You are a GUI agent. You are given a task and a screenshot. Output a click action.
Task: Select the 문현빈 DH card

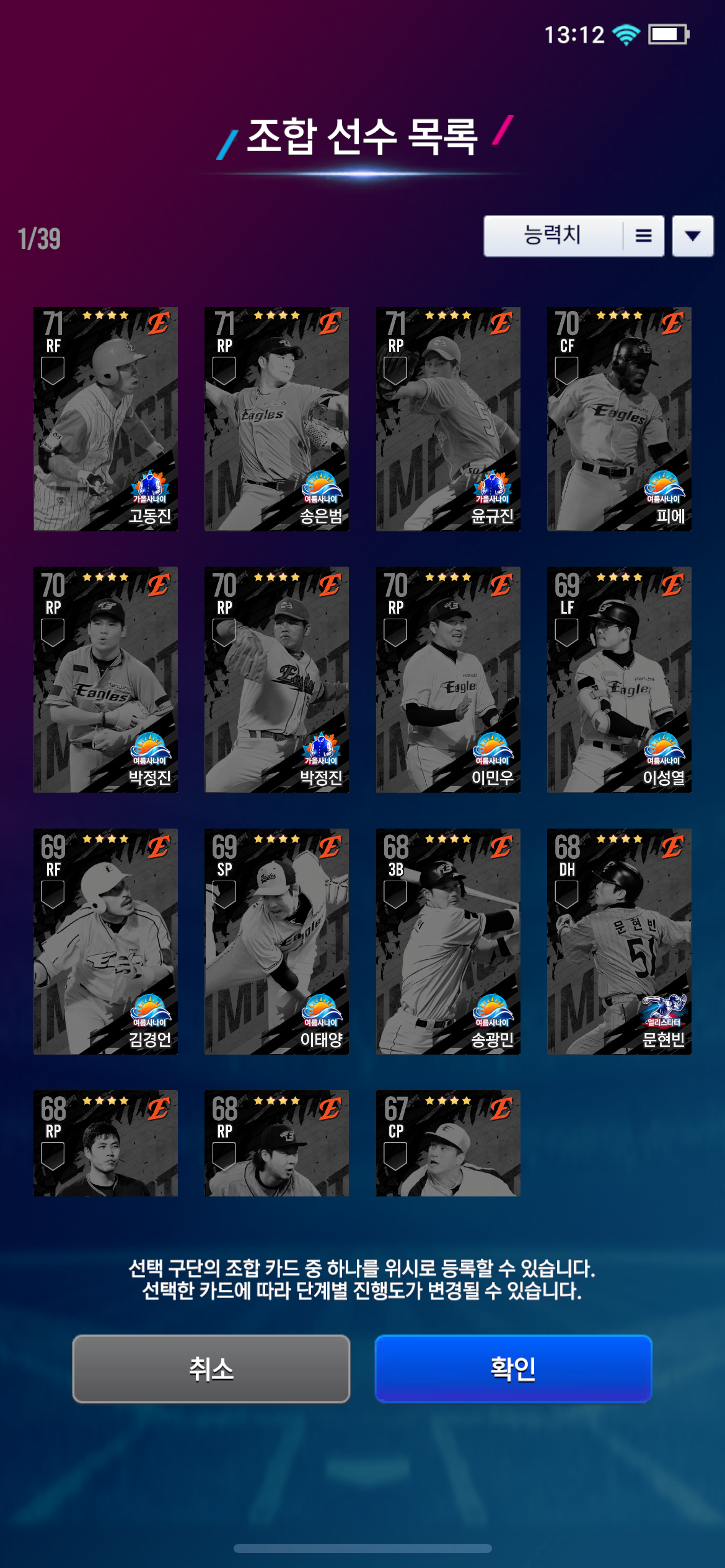tap(619, 941)
